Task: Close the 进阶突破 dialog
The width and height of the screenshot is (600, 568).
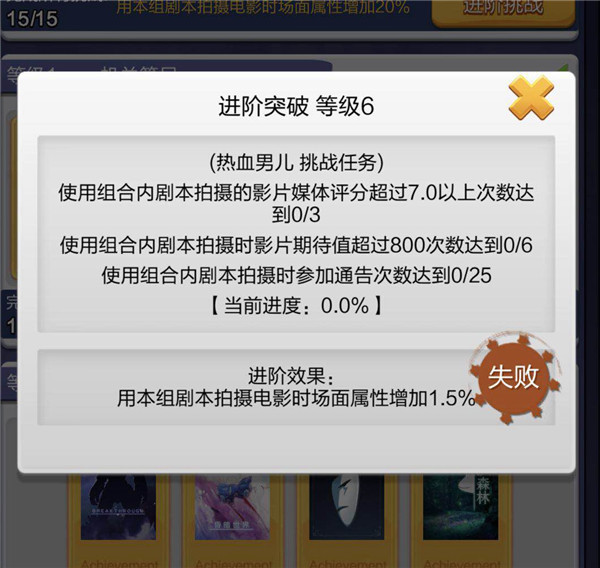Action: pos(531,99)
